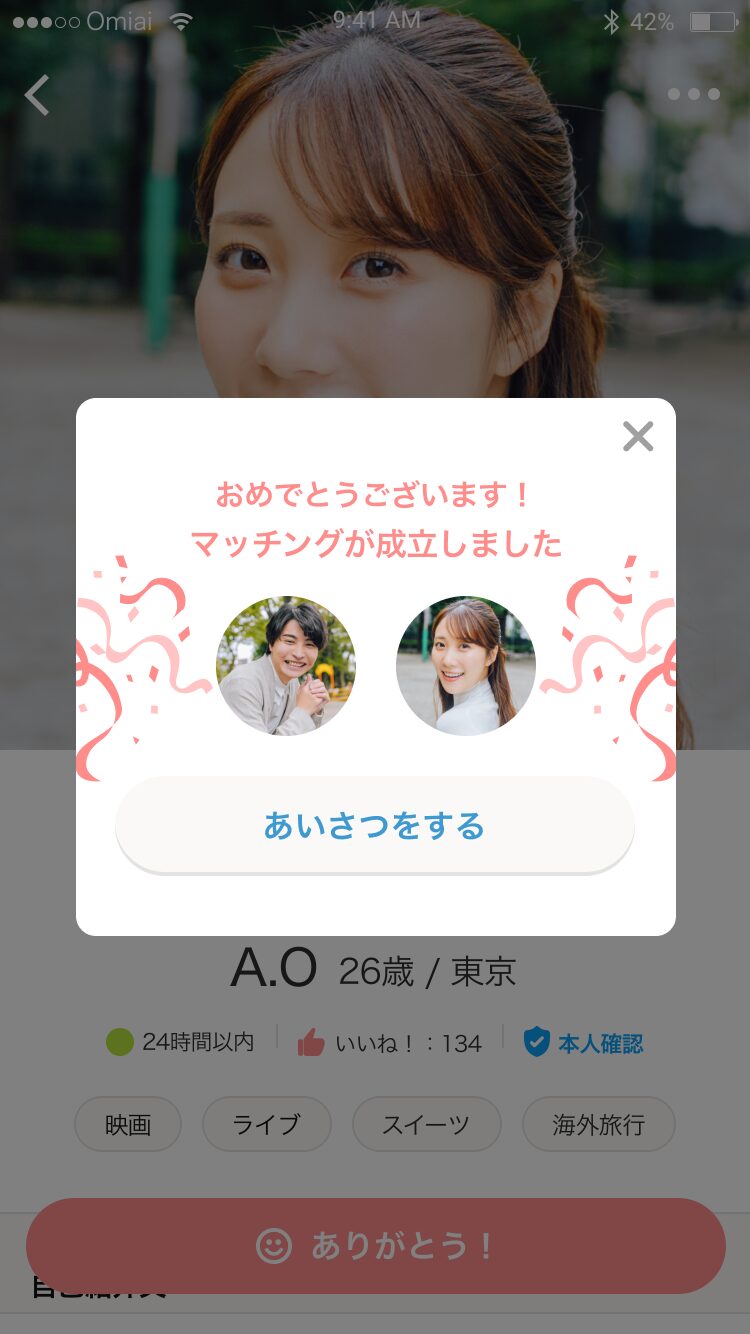Screen dimensions: 750x1334
Task: Open the man's circular profile photo
Action: click(x=287, y=665)
